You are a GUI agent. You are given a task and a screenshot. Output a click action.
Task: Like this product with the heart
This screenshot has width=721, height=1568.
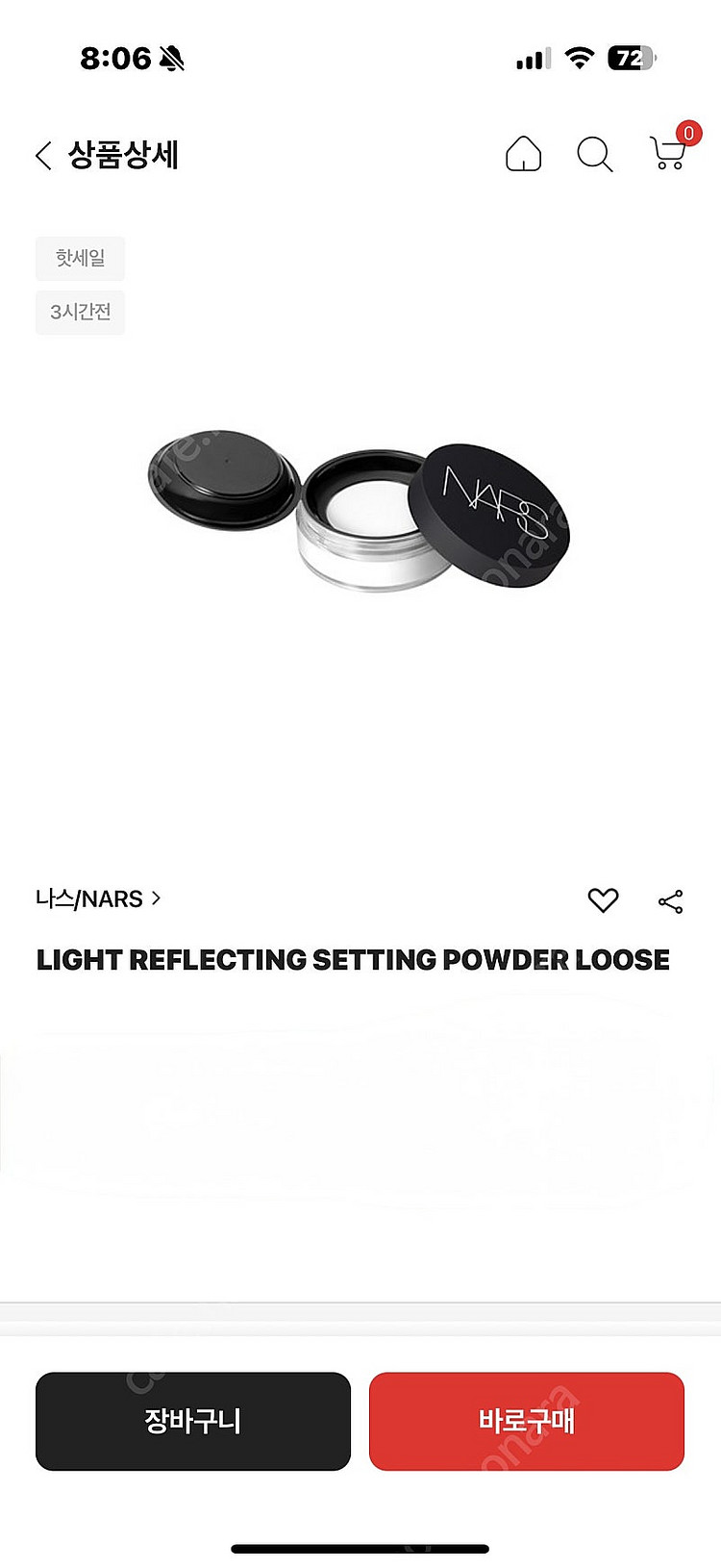pos(603,900)
